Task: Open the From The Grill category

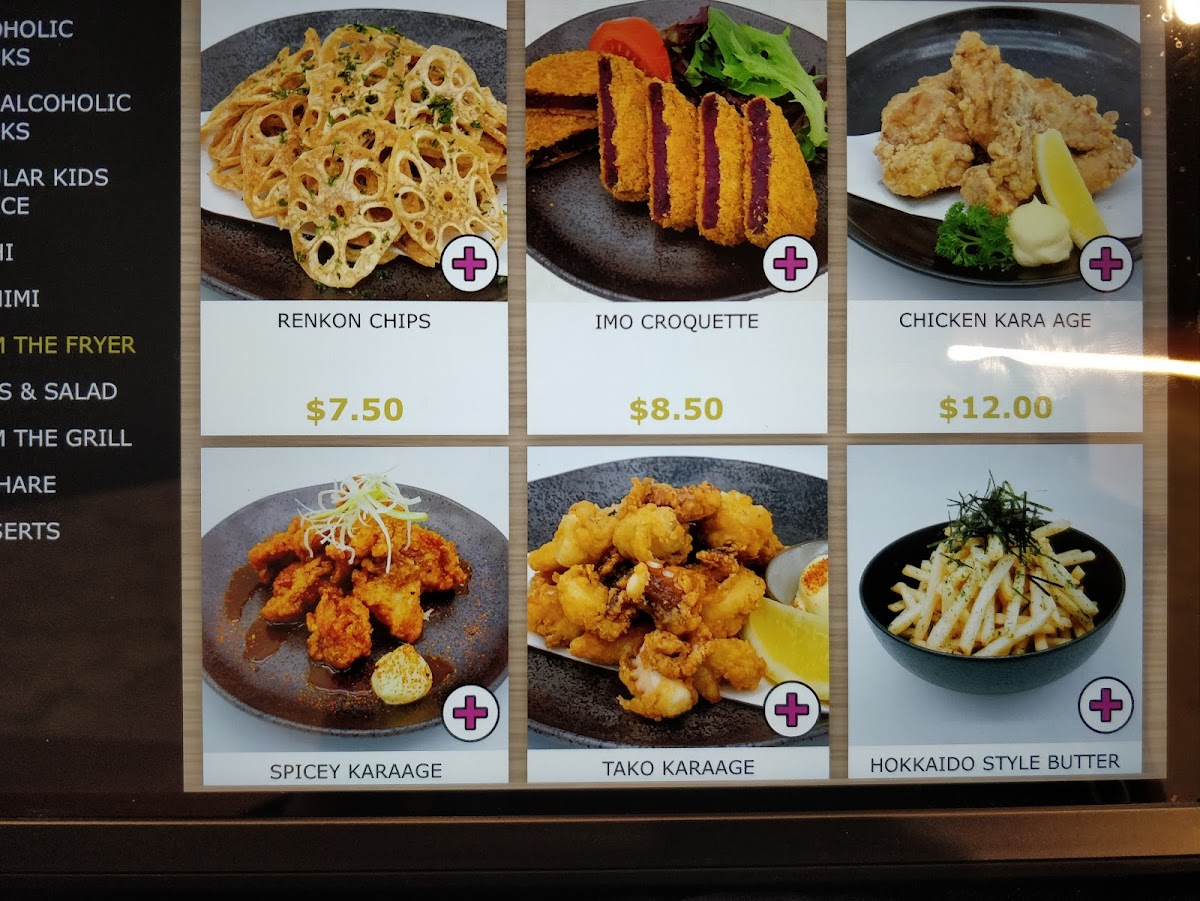Action: [x=66, y=438]
